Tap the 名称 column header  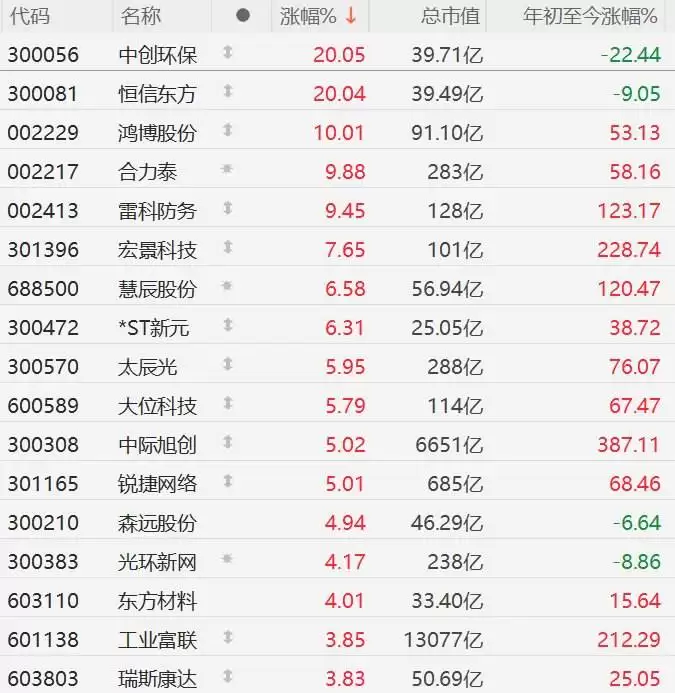(x=140, y=16)
